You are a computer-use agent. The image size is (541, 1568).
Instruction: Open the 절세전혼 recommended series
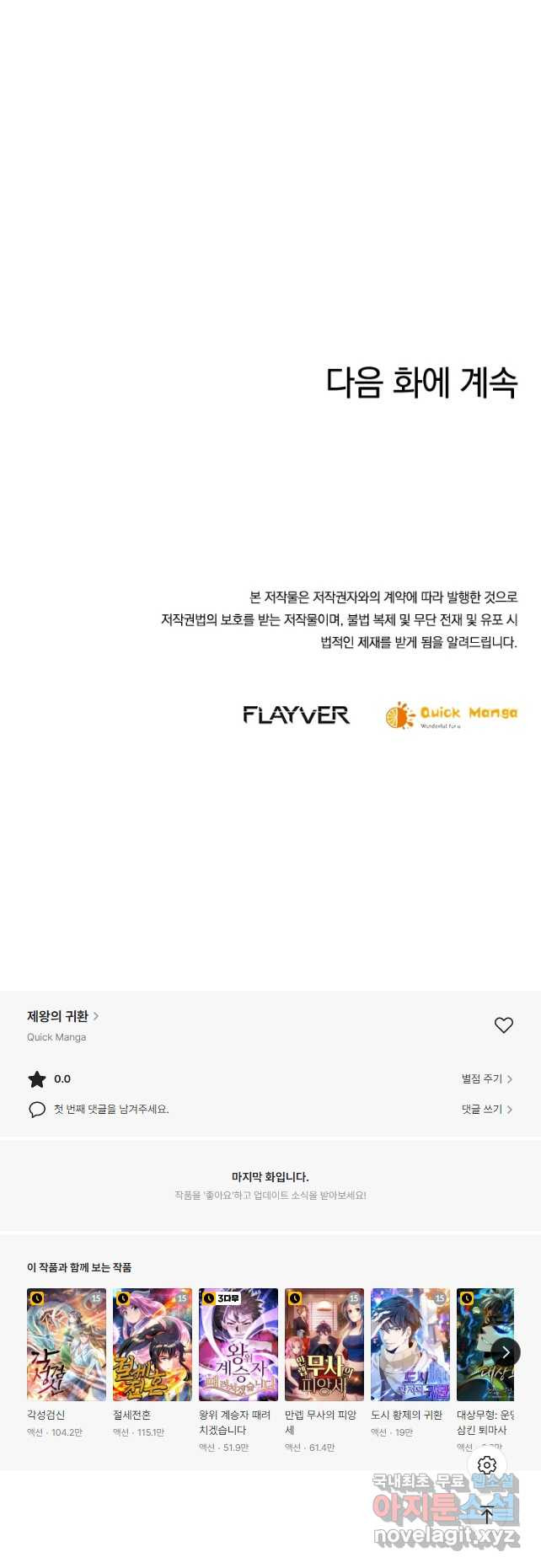click(153, 1344)
